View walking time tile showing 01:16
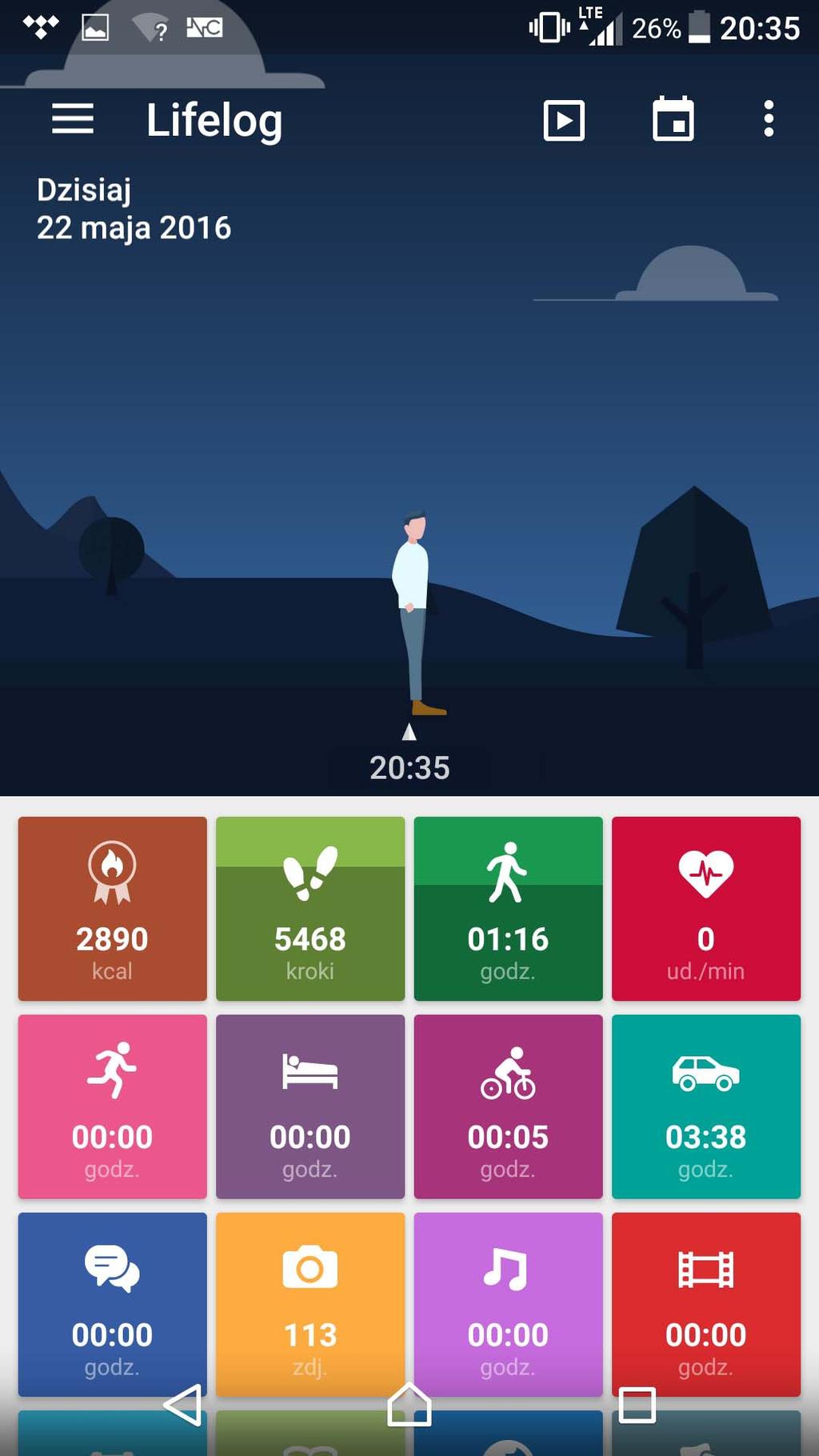Screen dimensions: 819x1456 tap(508, 908)
